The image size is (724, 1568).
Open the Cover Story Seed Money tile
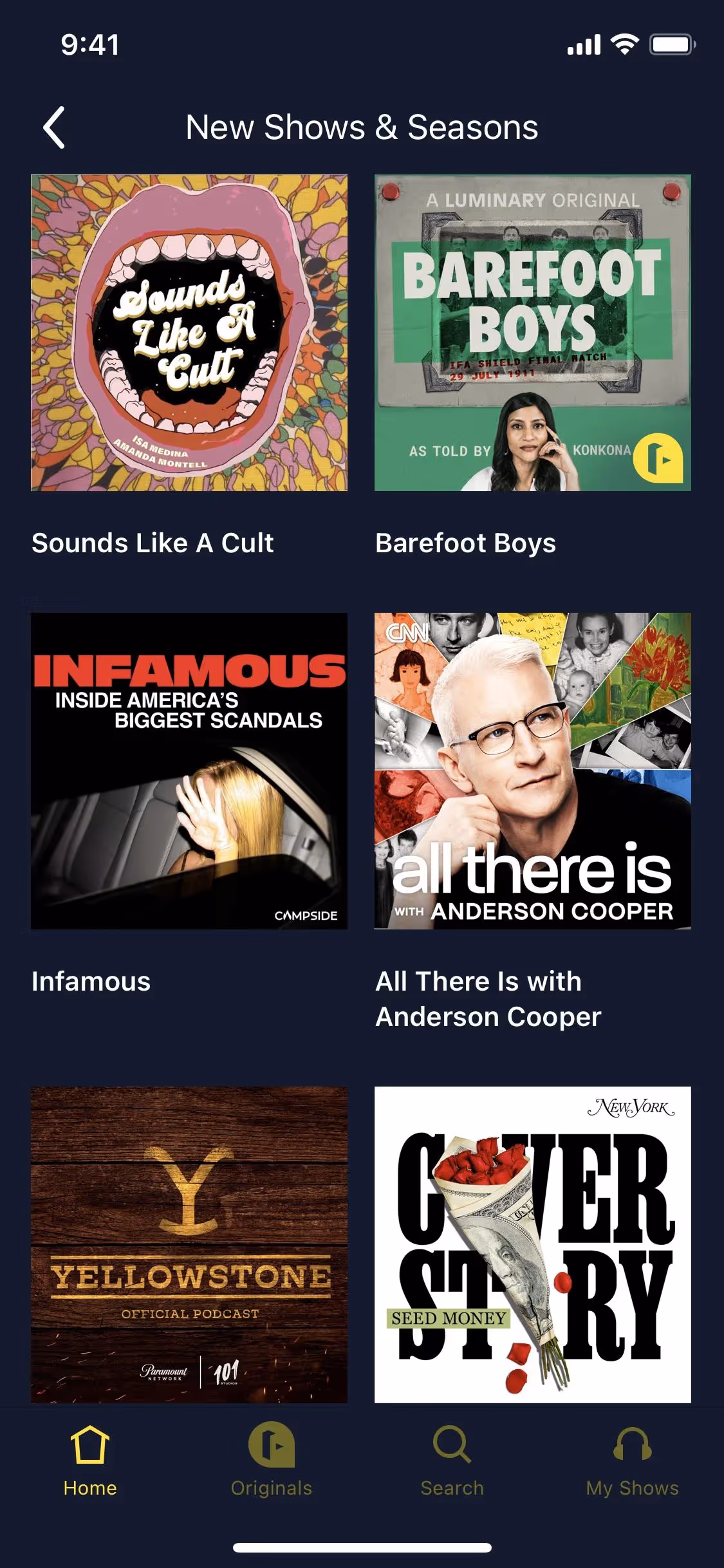532,1244
